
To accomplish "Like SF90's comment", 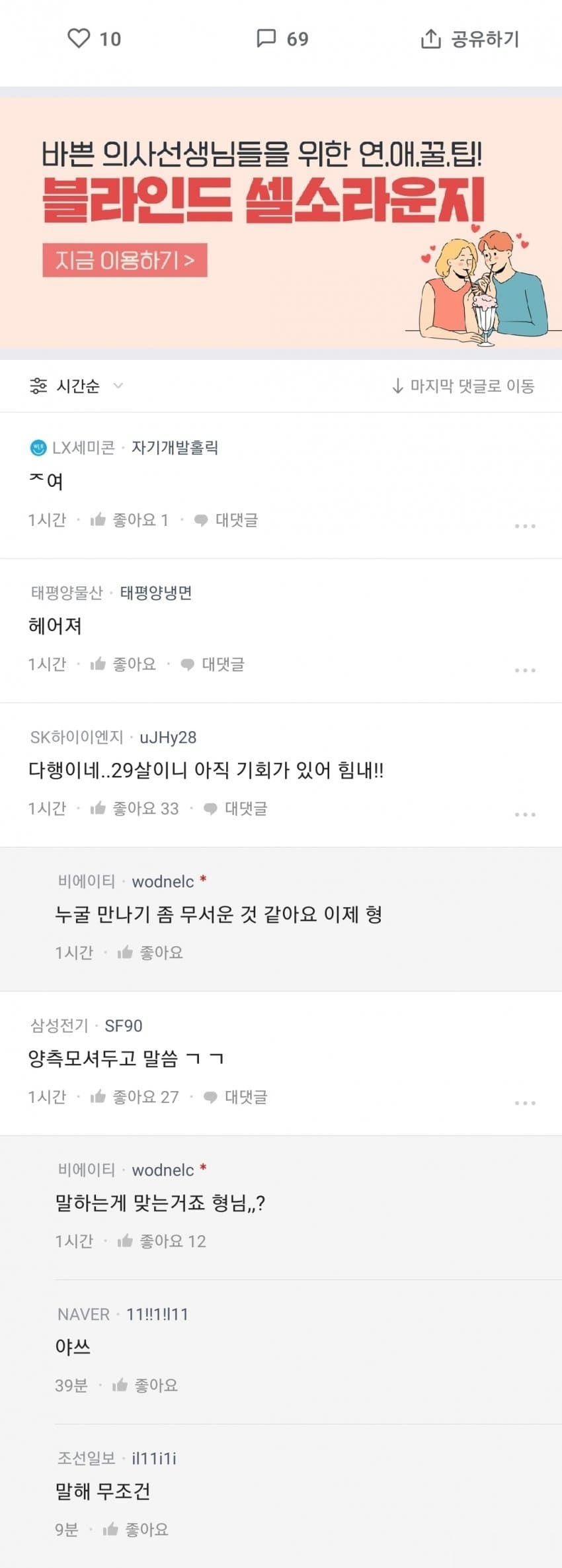I will point(134,1097).
